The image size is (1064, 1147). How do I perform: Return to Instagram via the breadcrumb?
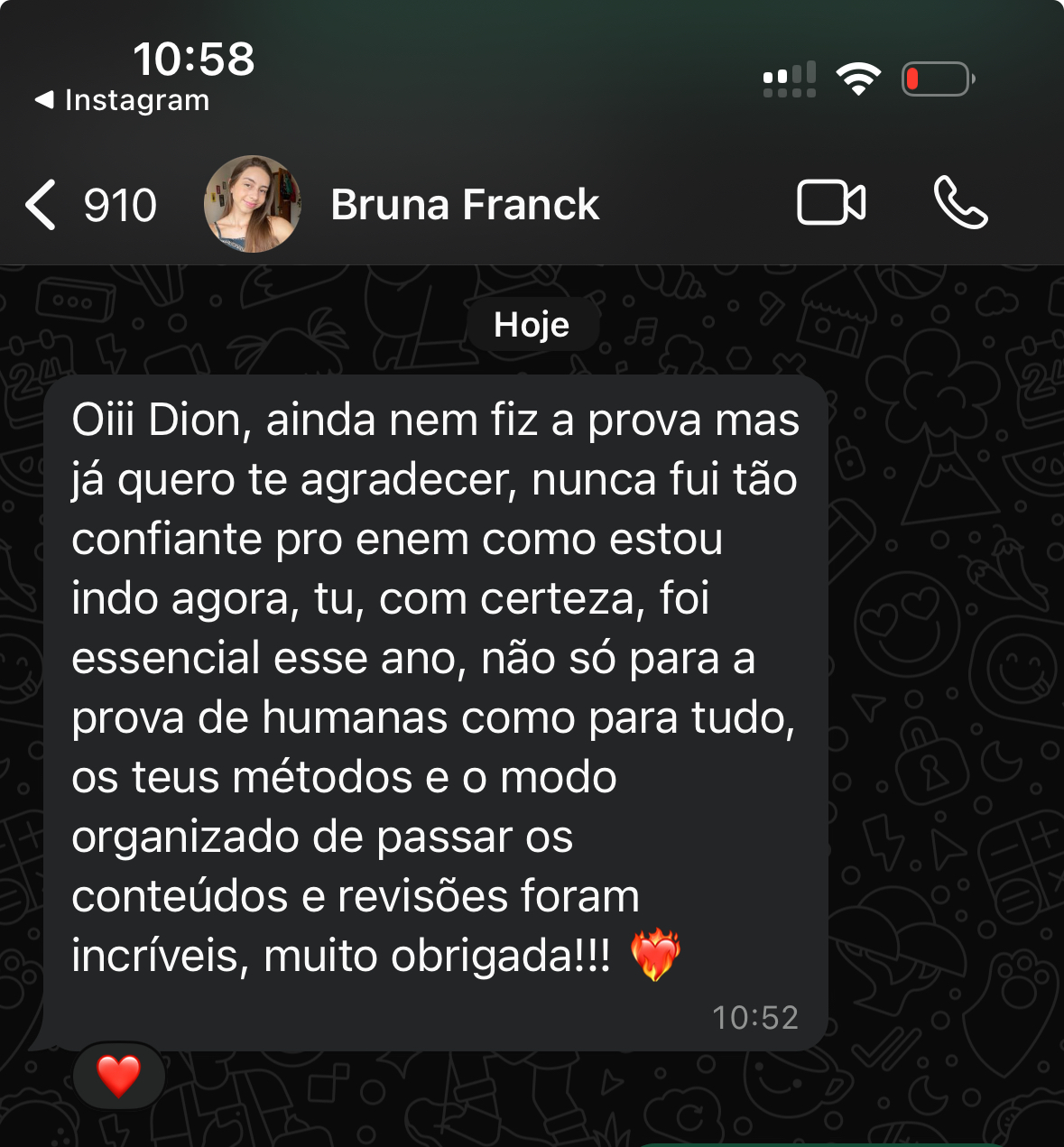(122, 100)
